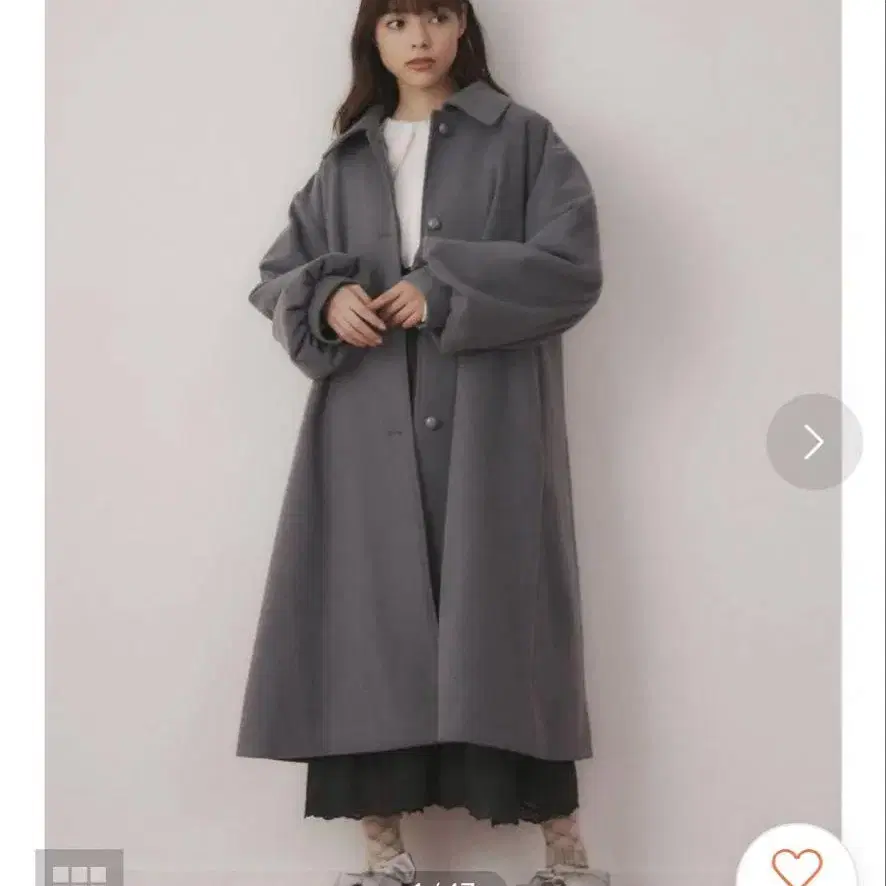Viewport: 886px width, 886px height.
Task: Show the next product photo
Action: click(814, 441)
